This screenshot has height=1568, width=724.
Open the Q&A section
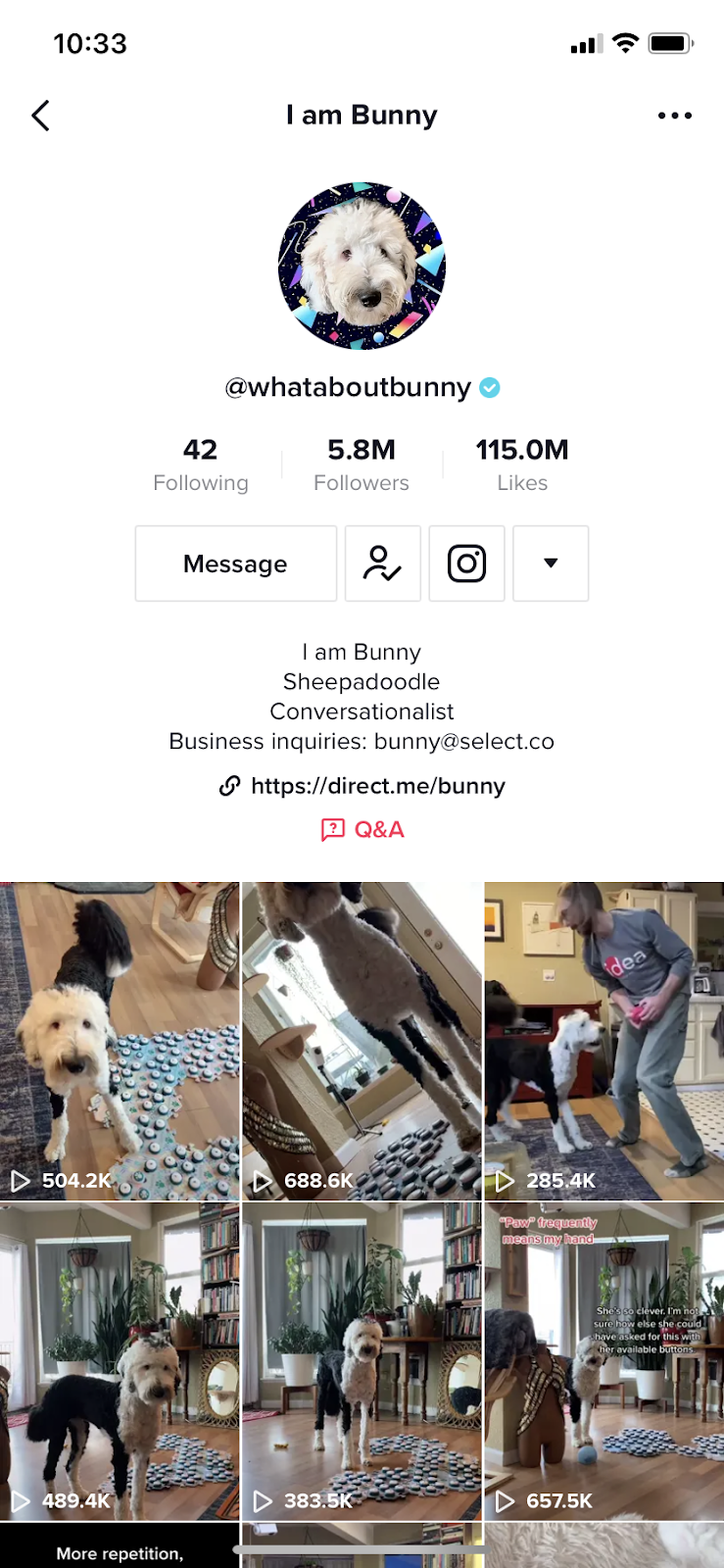click(x=362, y=830)
